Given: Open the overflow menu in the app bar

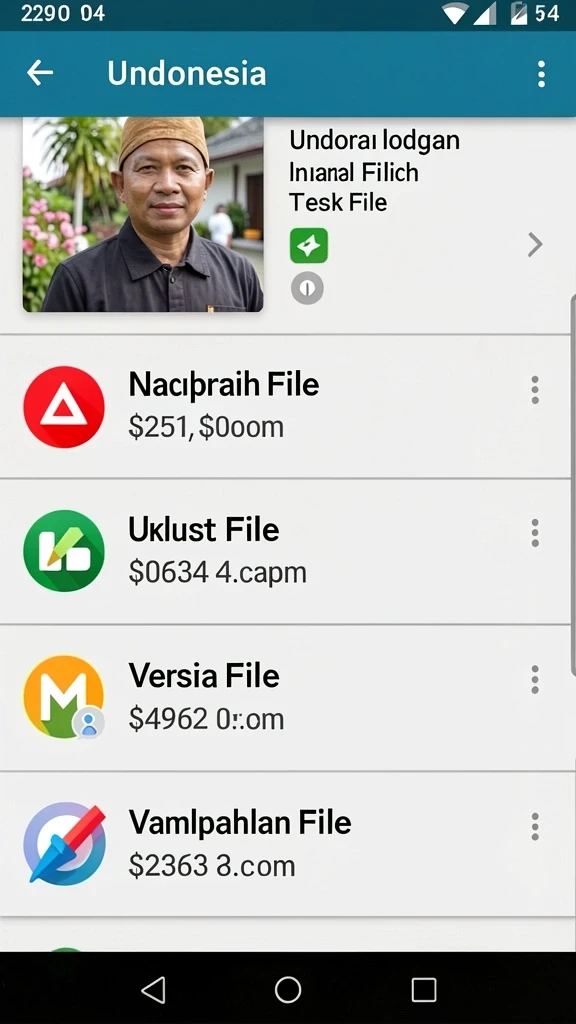Looking at the screenshot, I should (x=541, y=74).
